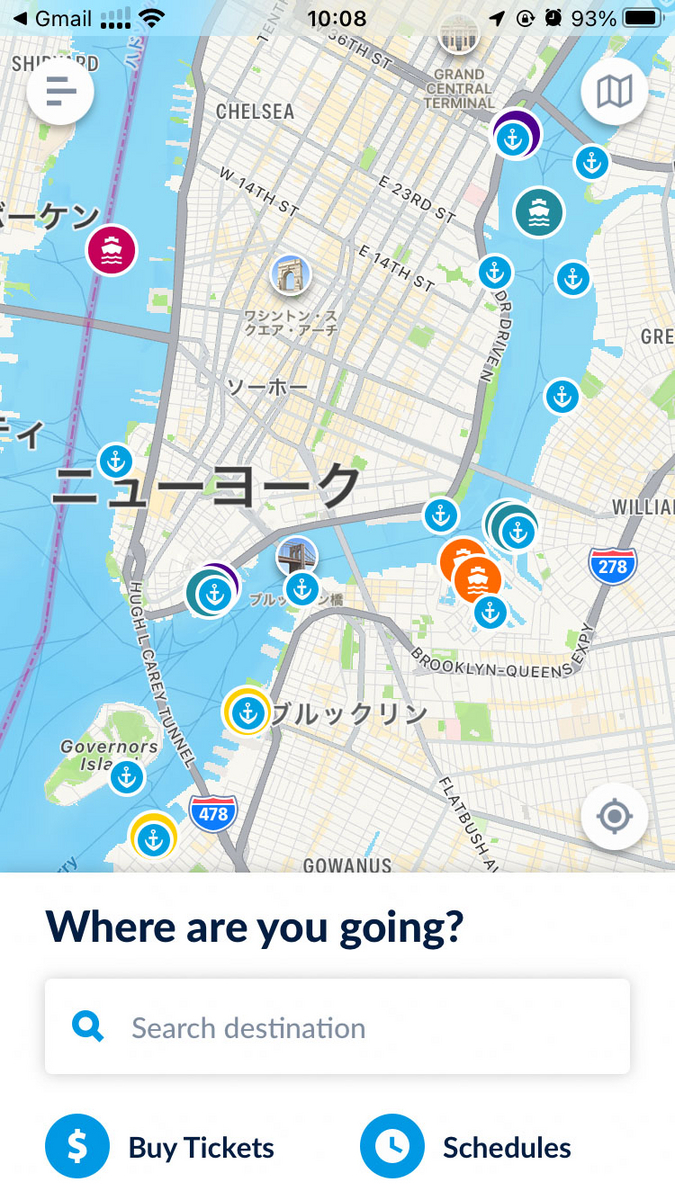The width and height of the screenshot is (675, 1200).
Task: Open the menu button on the map
Action: [x=60, y=92]
